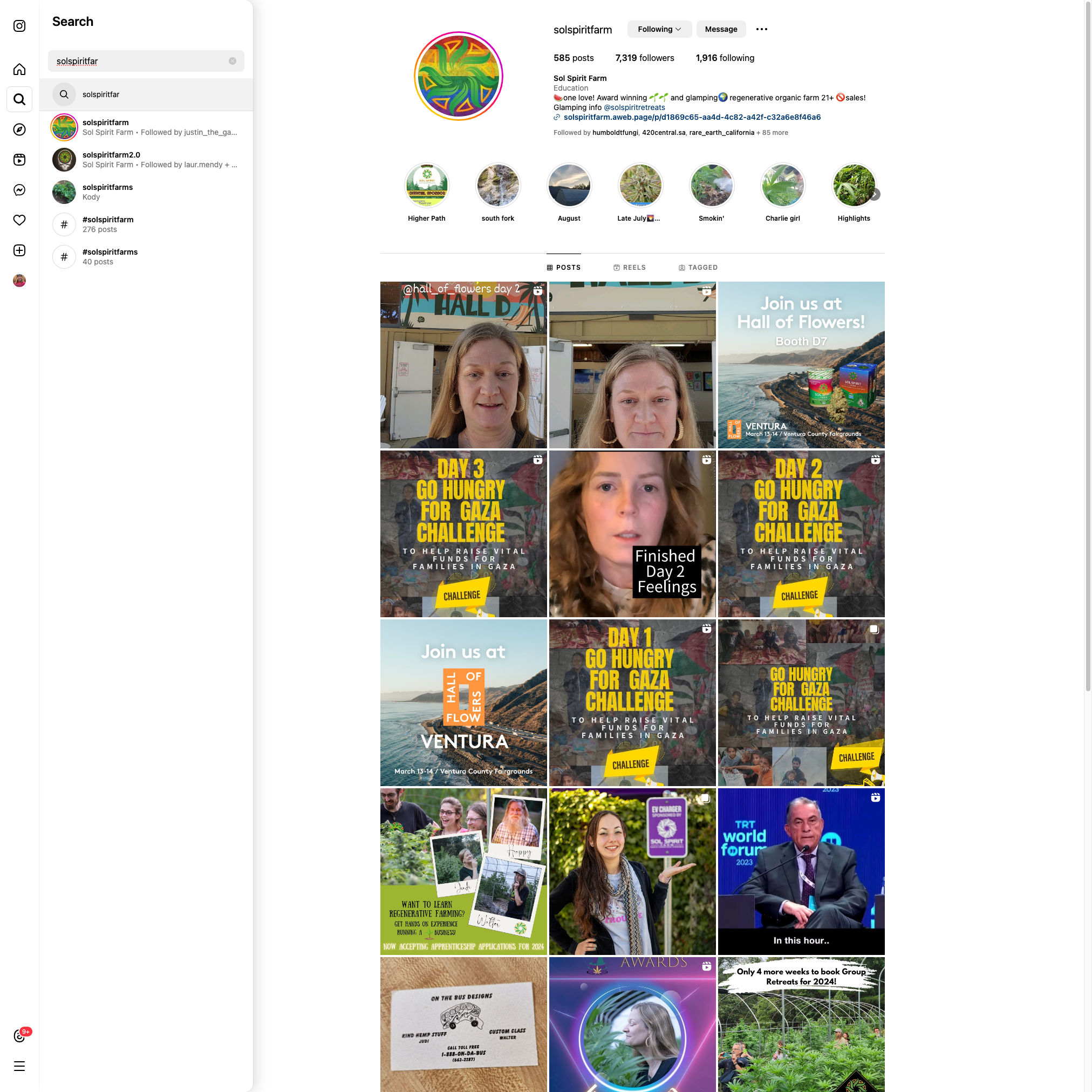View the Higher Path story highlight
Image resolution: width=1092 pixels, height=1092 pixels.
click(427, 186)
